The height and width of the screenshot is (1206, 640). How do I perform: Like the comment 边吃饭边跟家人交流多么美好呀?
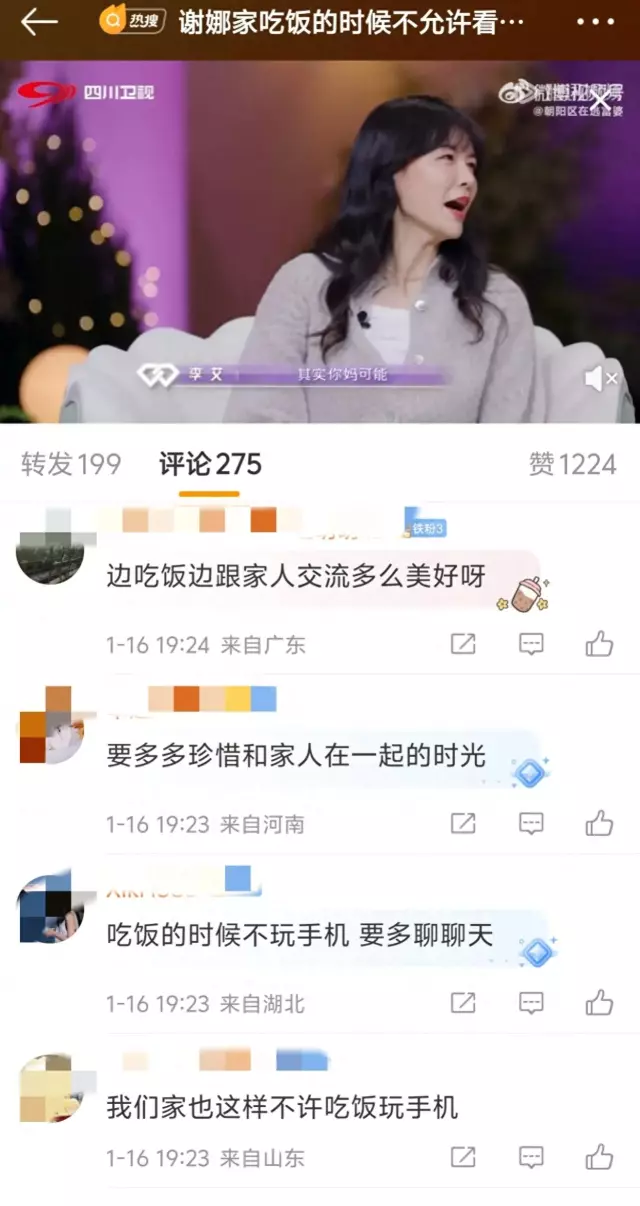click(599, 644)
